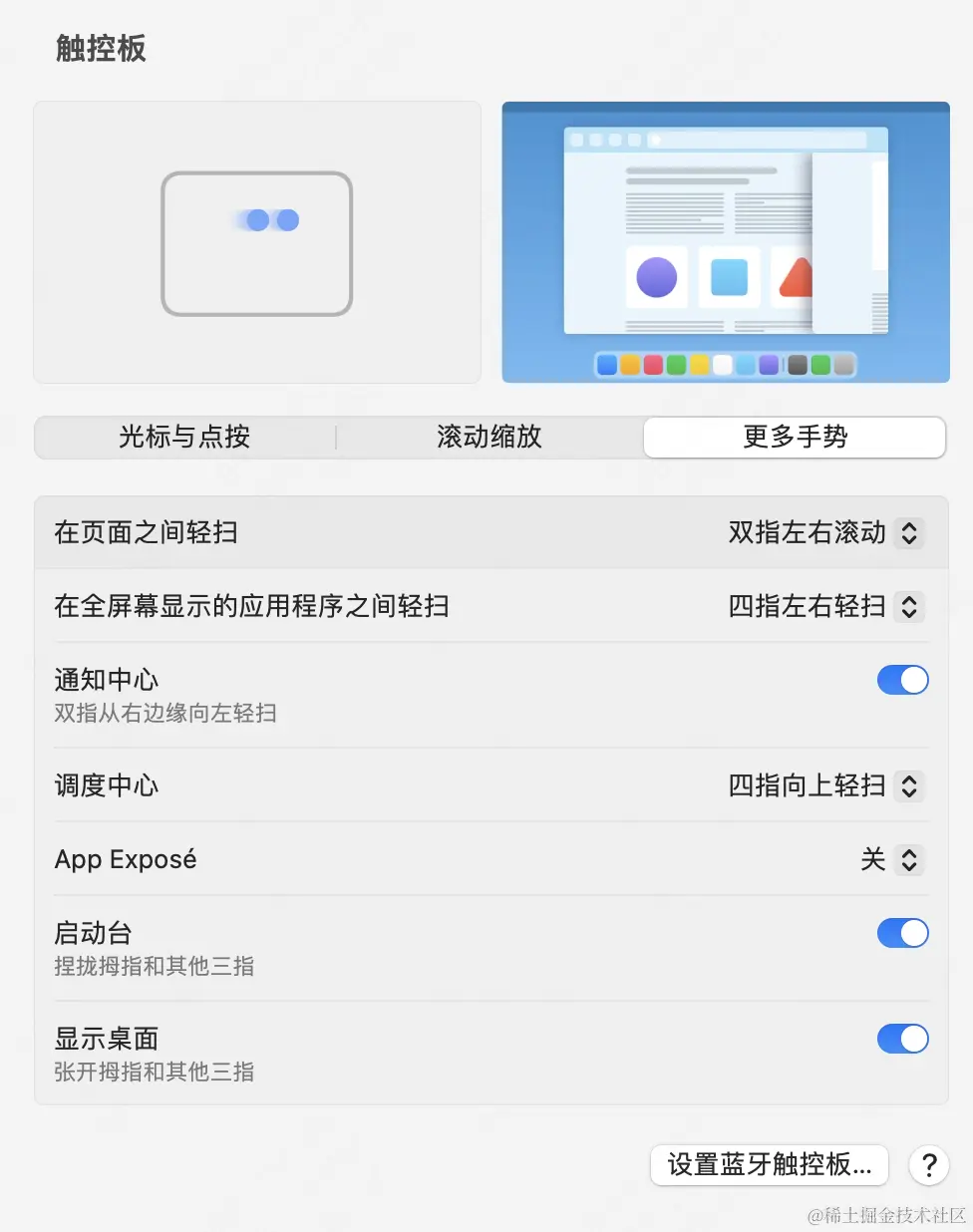This screenshot has height=1232, width=973.
Task: Open the help question mark button
Action: [929, 1164]
